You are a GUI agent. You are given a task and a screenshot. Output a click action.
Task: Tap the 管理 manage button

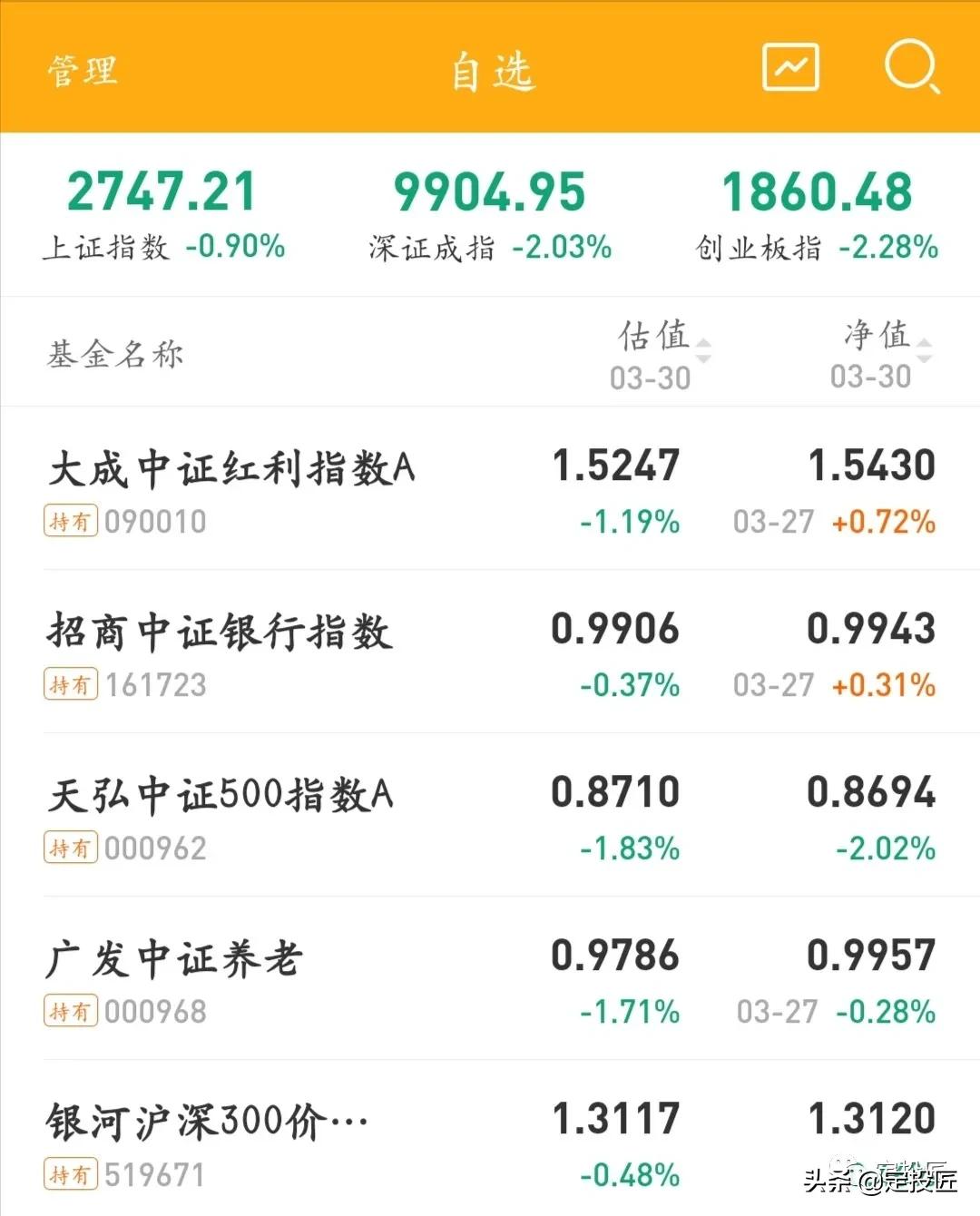click(x=83, y=70)
